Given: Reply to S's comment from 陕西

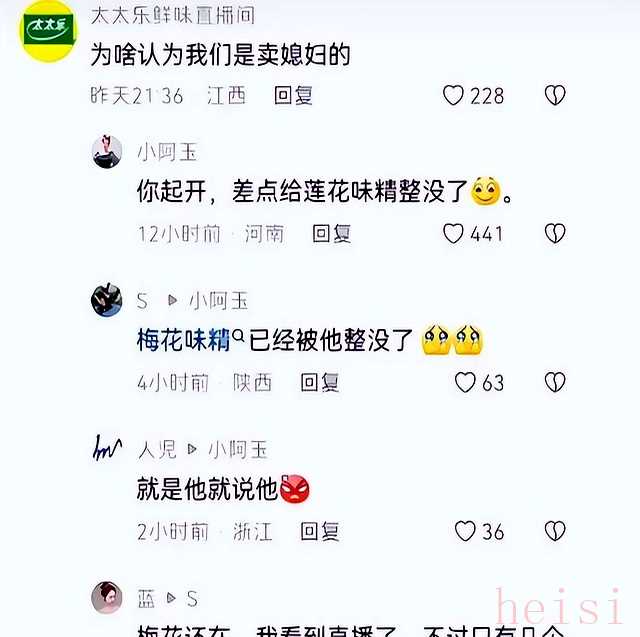Looking at the screenshot, I should 320,383.
